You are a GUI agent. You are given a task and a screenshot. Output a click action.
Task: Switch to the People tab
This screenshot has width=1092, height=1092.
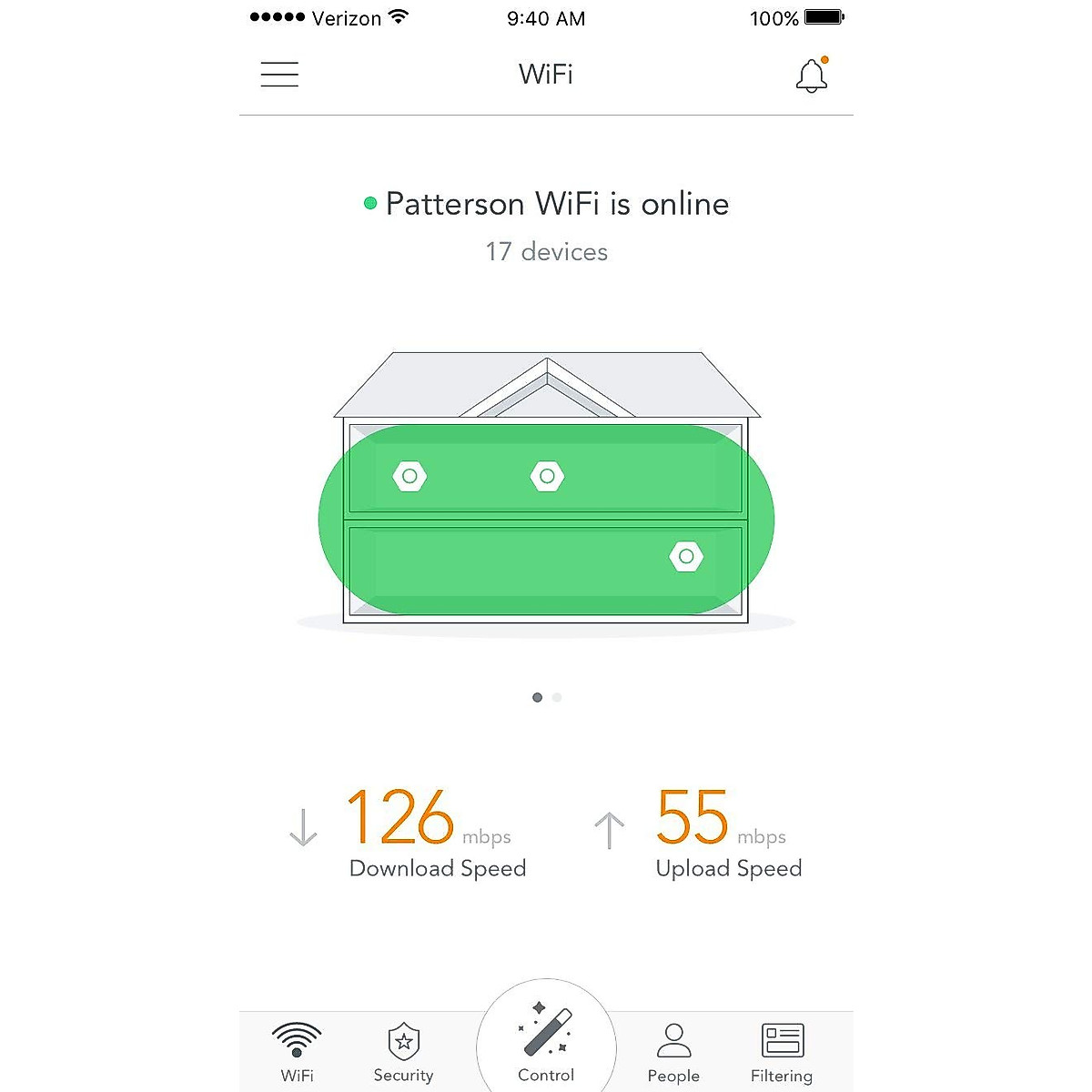click(x=673, y=1052)
